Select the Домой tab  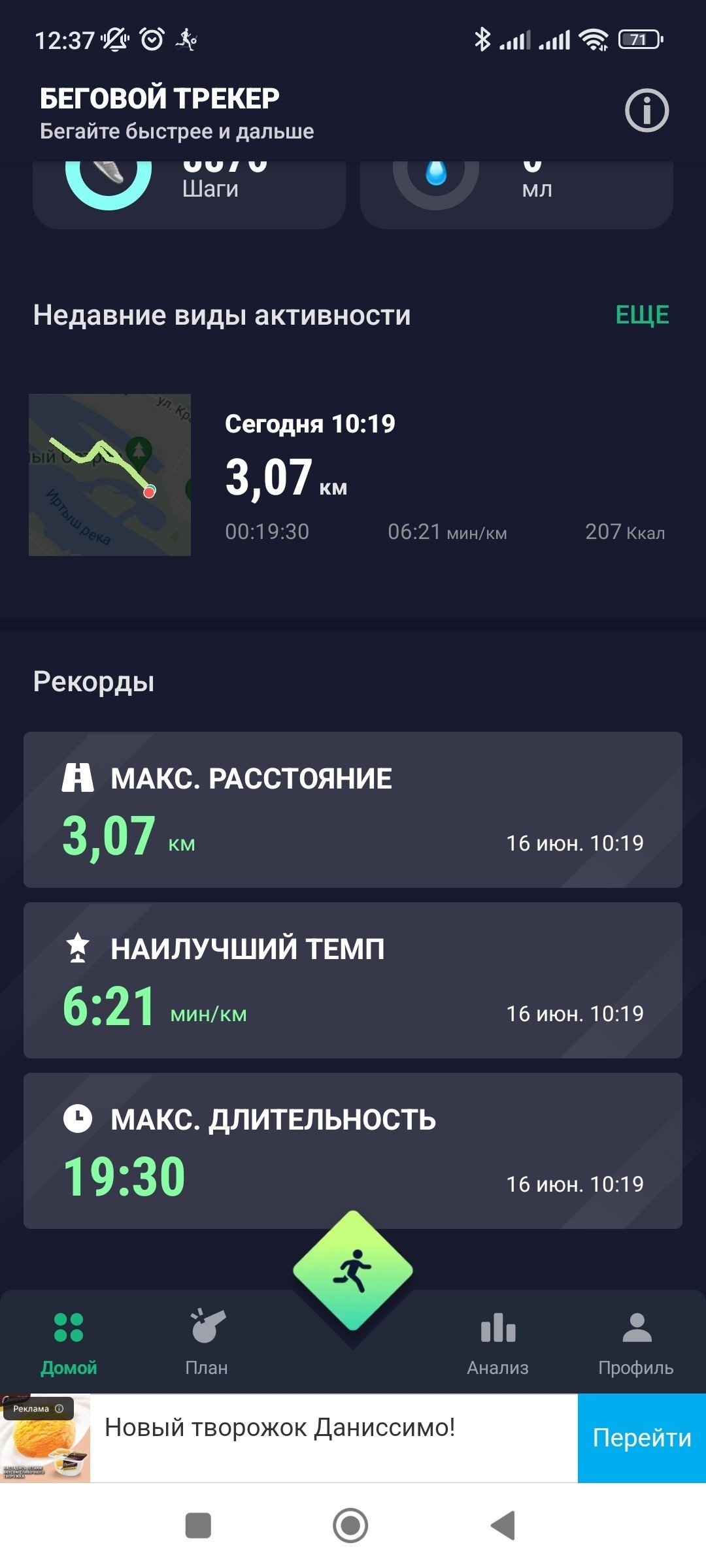click(69, 1343)
